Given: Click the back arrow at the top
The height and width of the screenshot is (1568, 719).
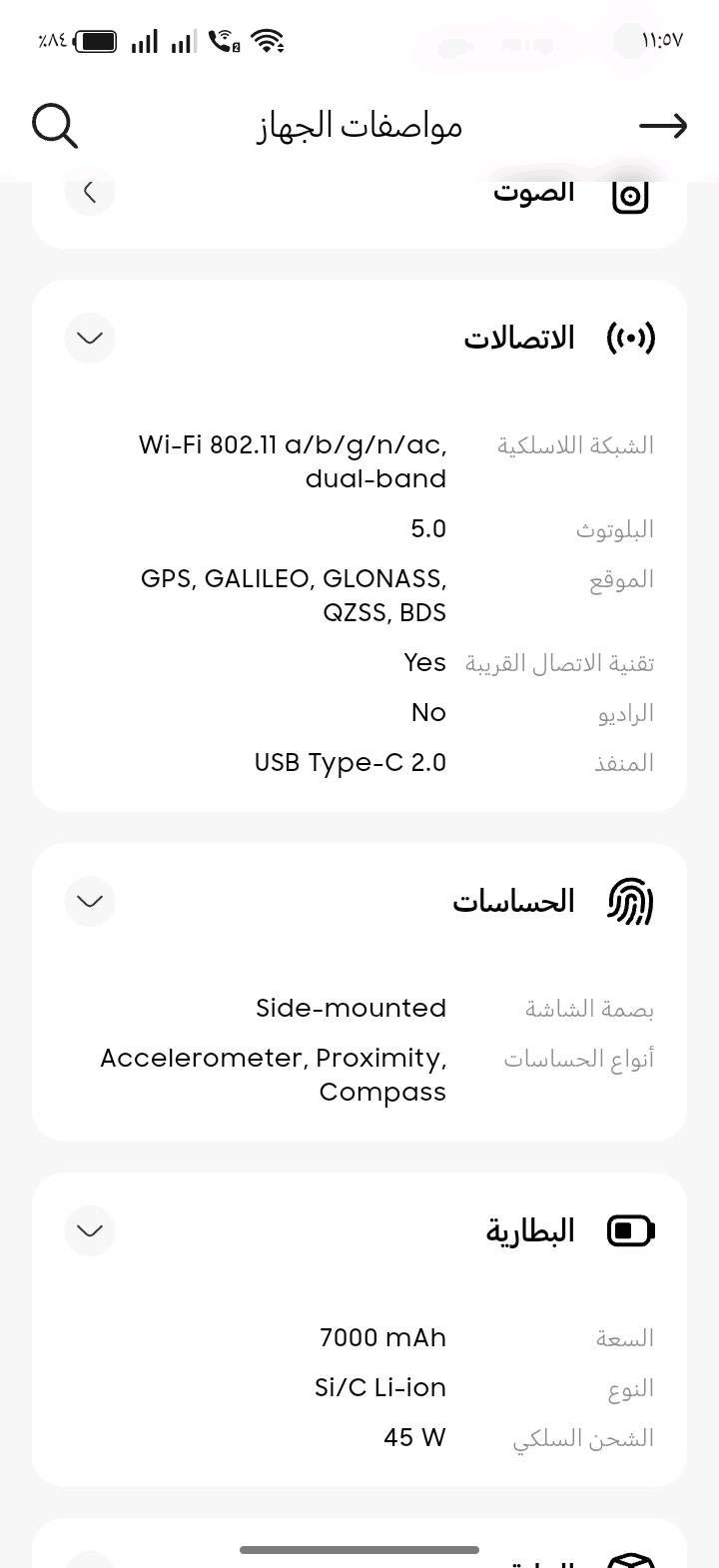Looking at the screenshot, I should point(663,126).
